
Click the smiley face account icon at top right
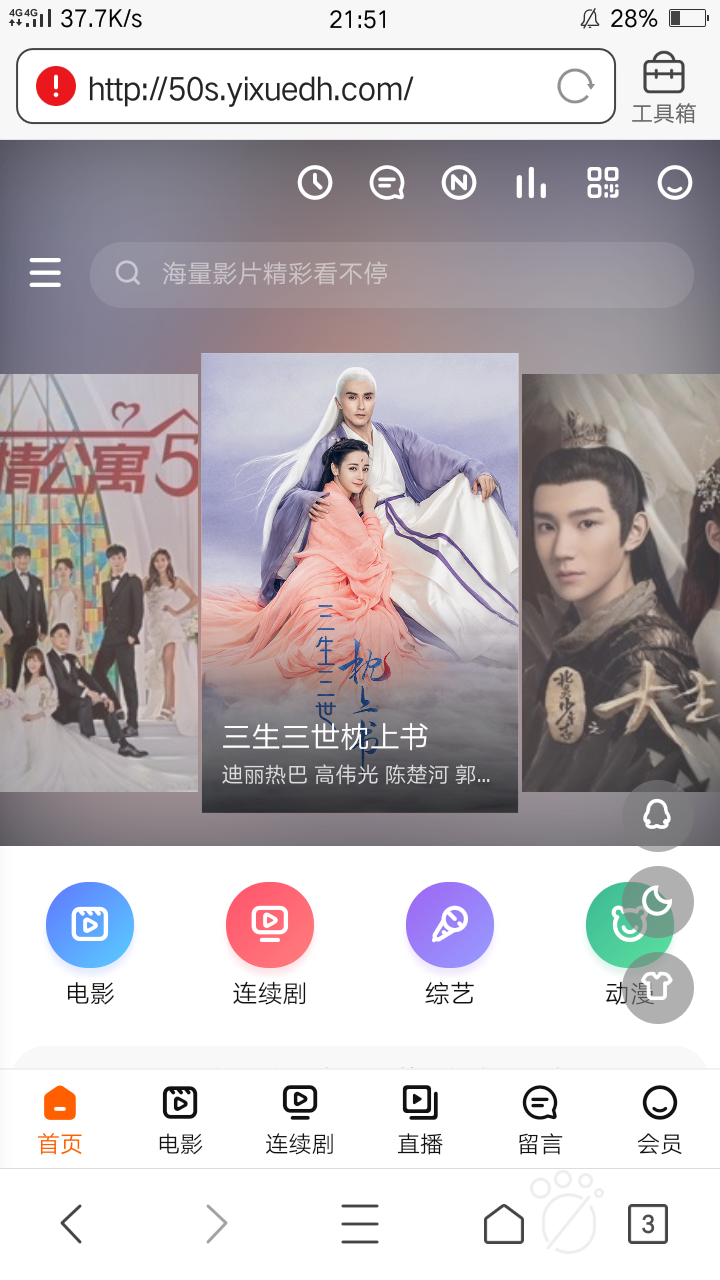coord(675,182)
